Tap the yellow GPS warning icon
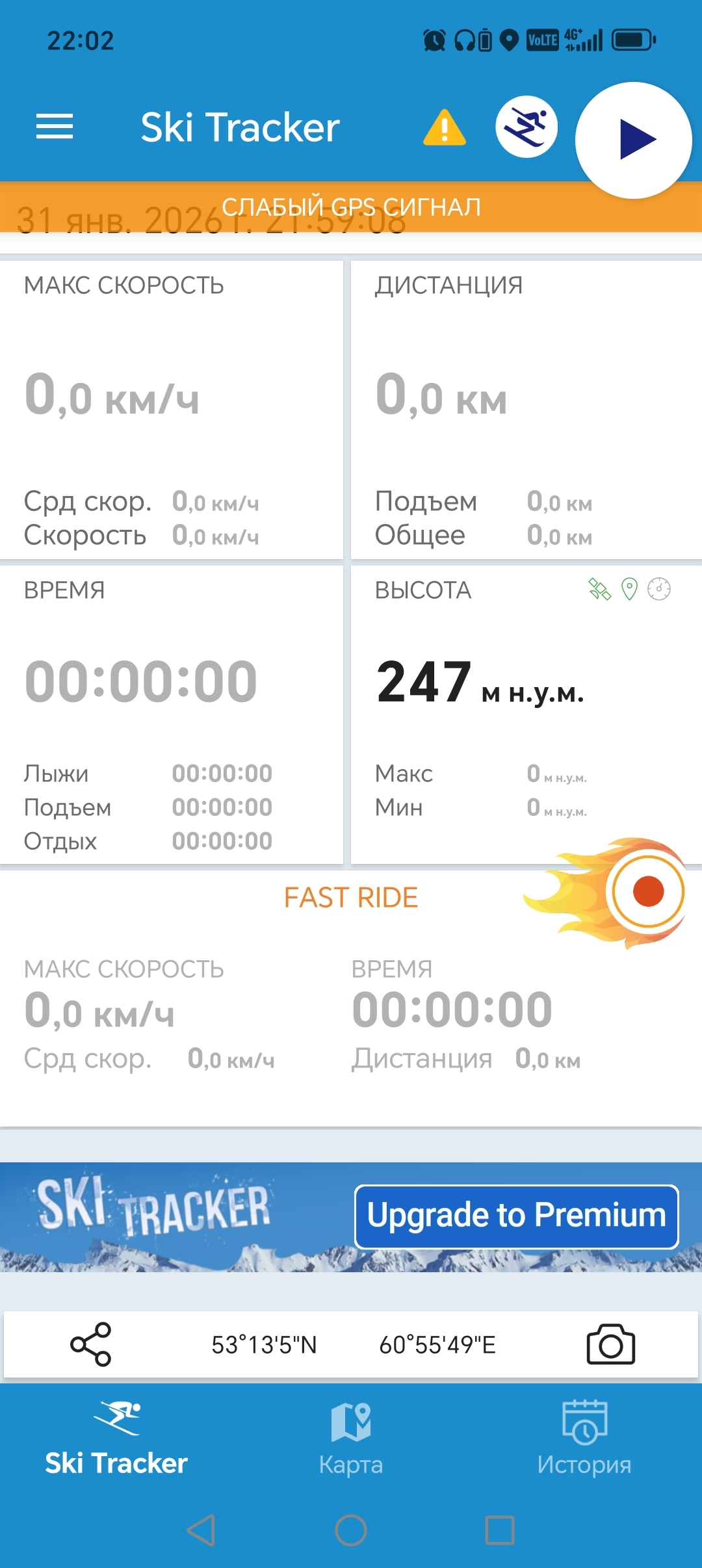Image resolution: width=702 pixels, height=1568 pixels. tap(444, 127)
